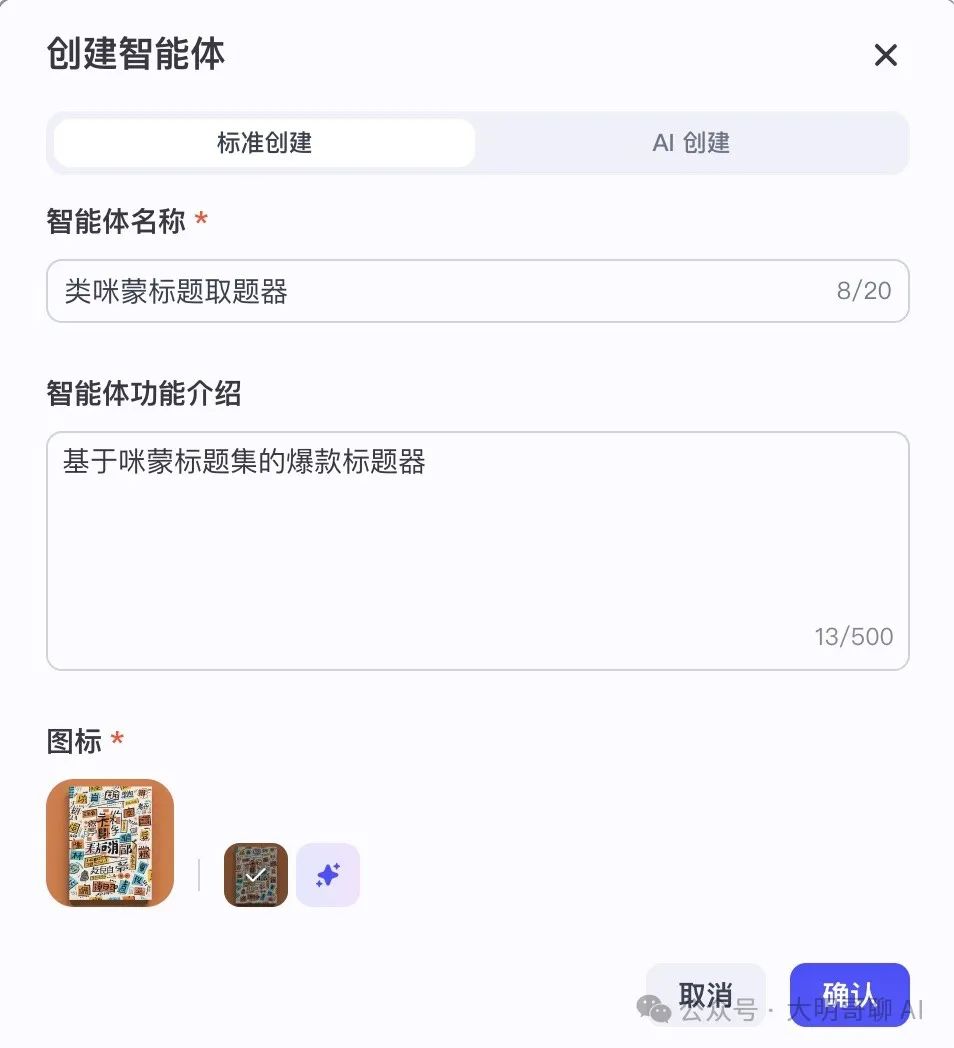Edit the 智能体名称 text field

tap(440, 291)
